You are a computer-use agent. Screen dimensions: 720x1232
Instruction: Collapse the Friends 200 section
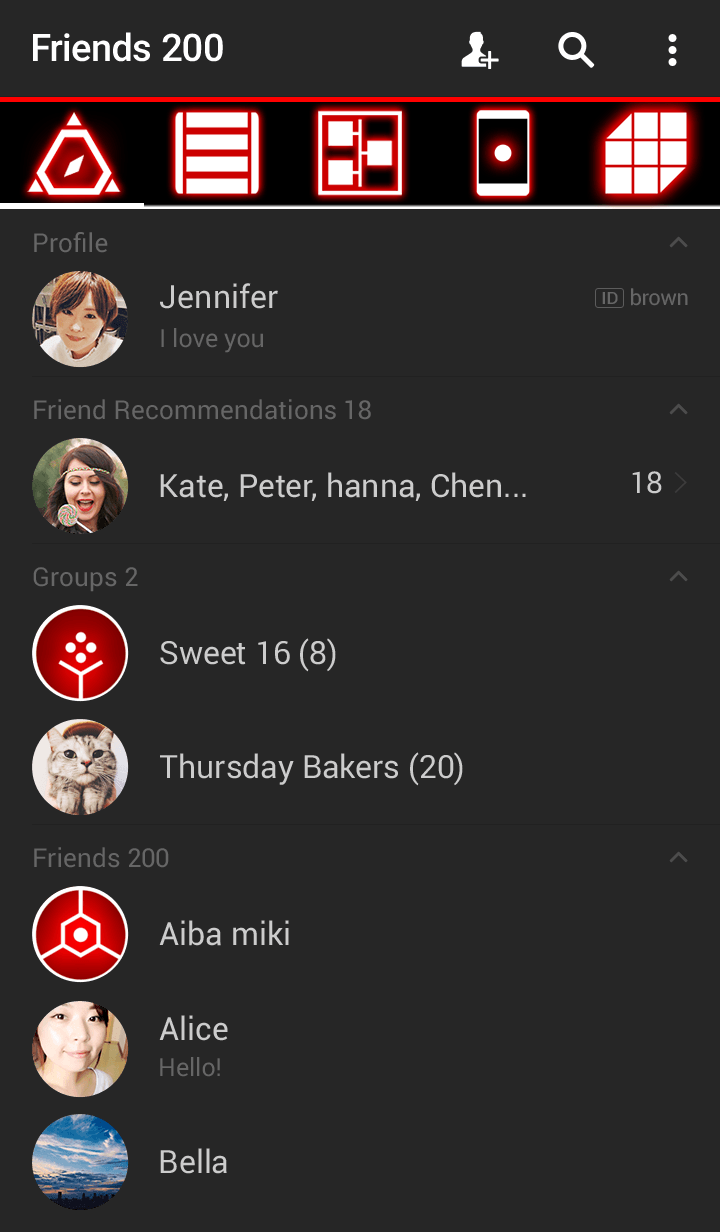678,858
